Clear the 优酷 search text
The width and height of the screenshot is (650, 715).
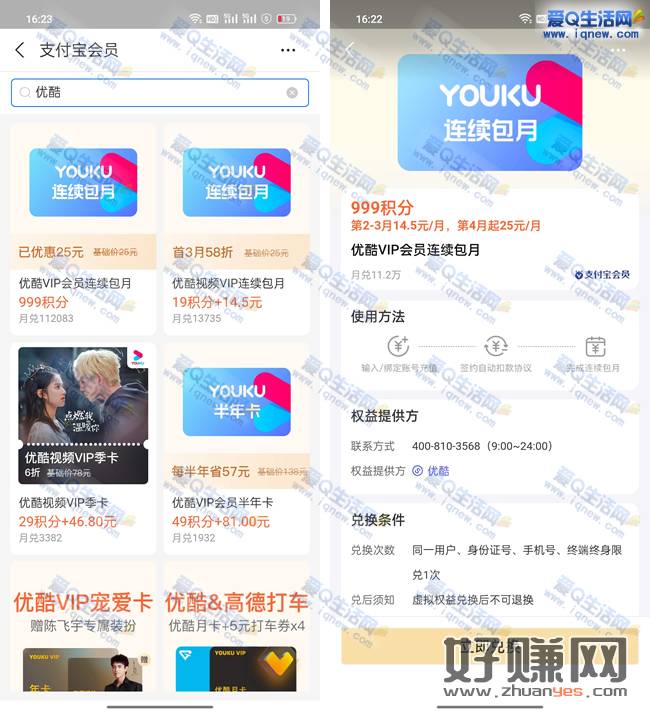coord(292,92)
